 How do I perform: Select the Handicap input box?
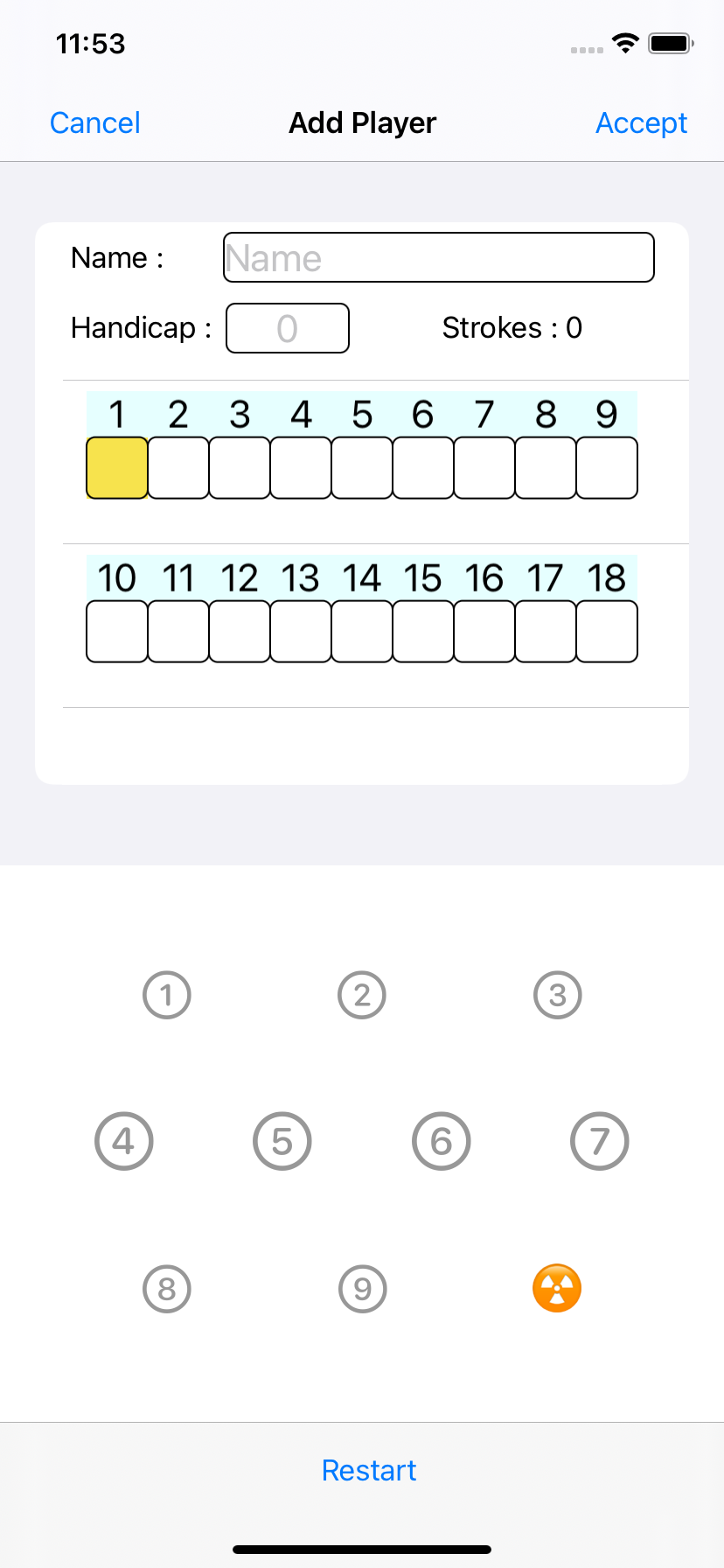point(288,328)
